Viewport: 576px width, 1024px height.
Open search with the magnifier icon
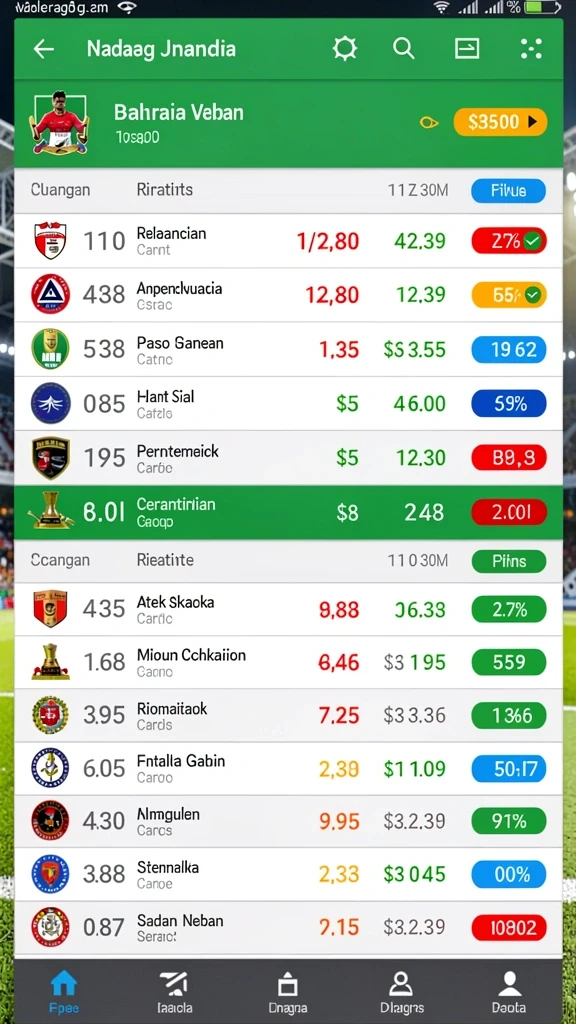point(404,48)
